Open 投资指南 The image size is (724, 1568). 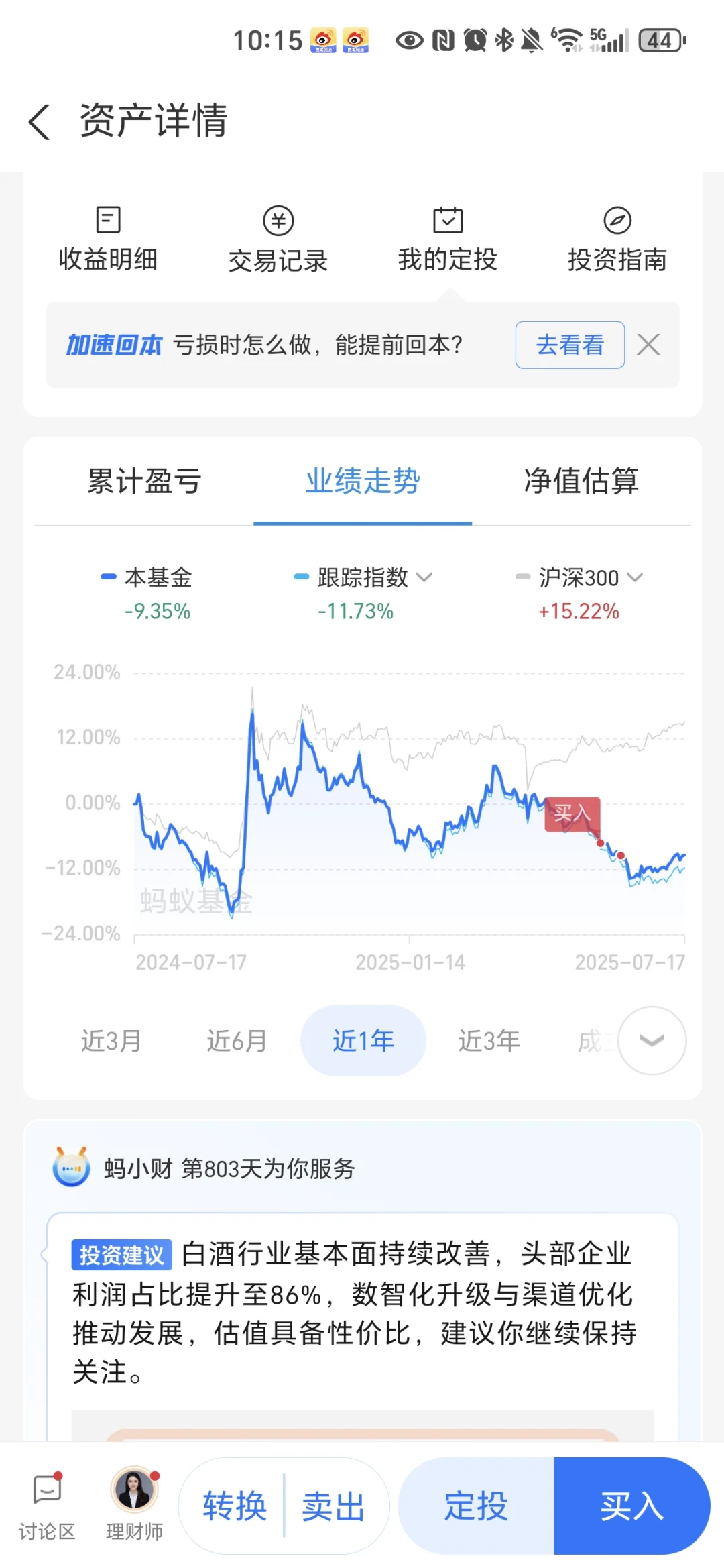tap(617, 239)
